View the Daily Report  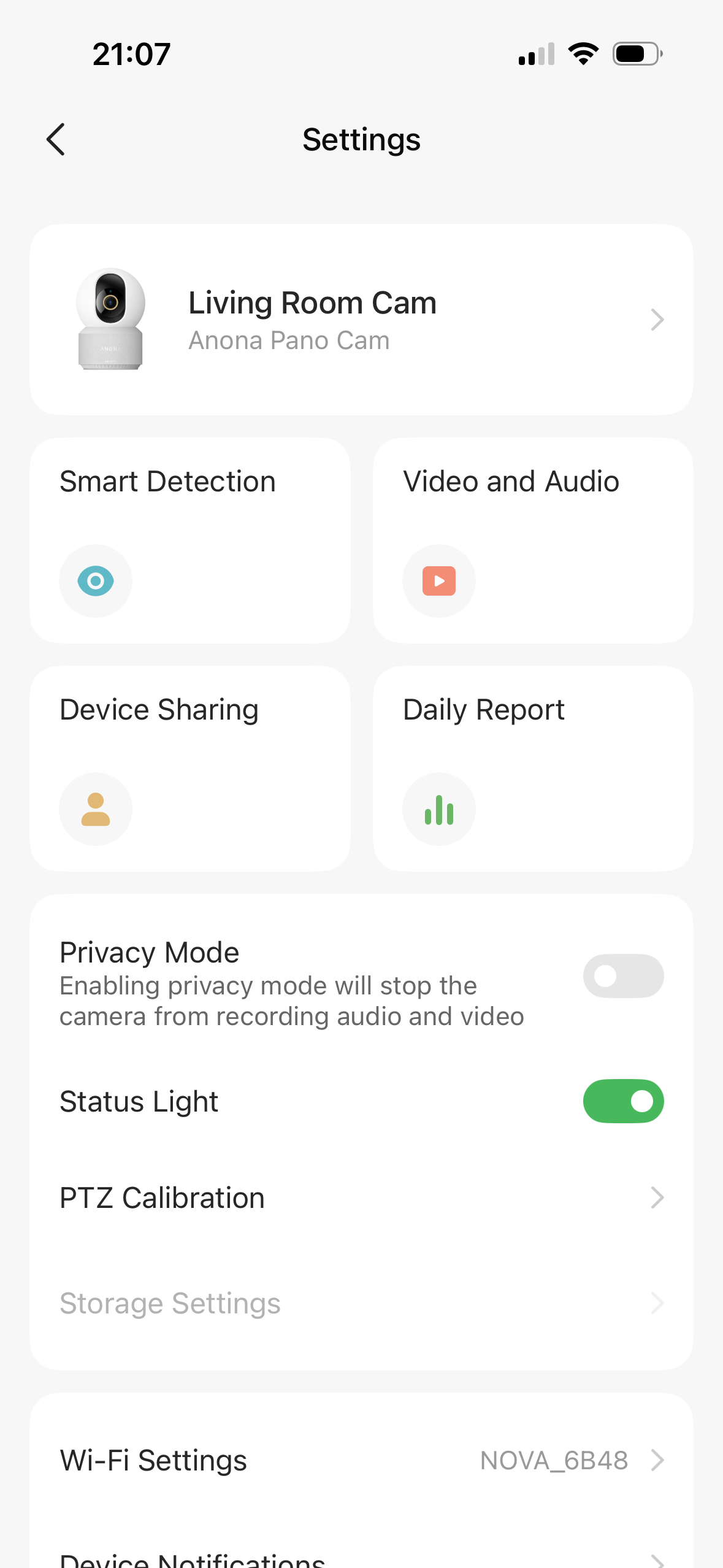(x=533, y=768)
